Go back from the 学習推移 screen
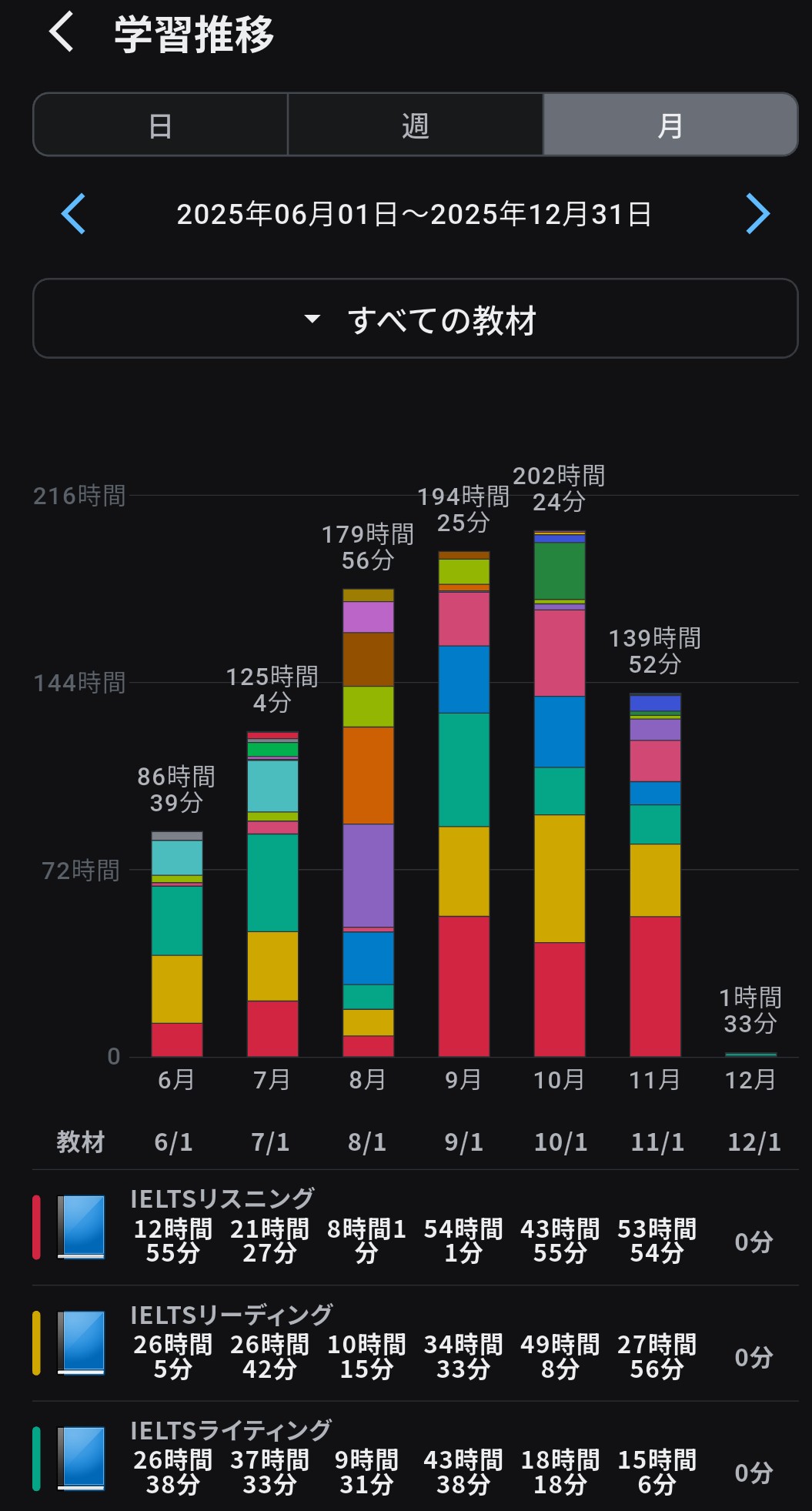The image size is (812, 1511). (x=62, y=33)
